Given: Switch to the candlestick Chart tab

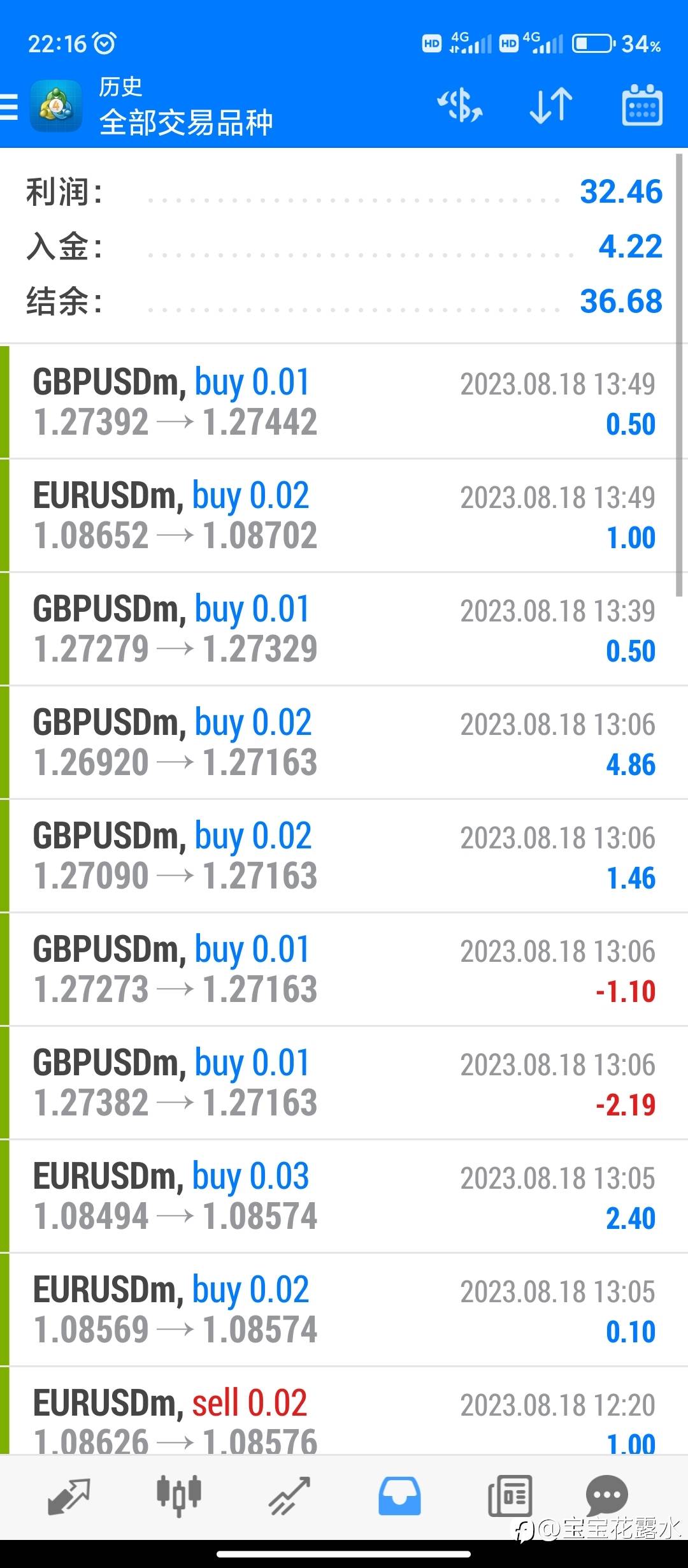Looking at the screenshot, I should click(179, 1495).
